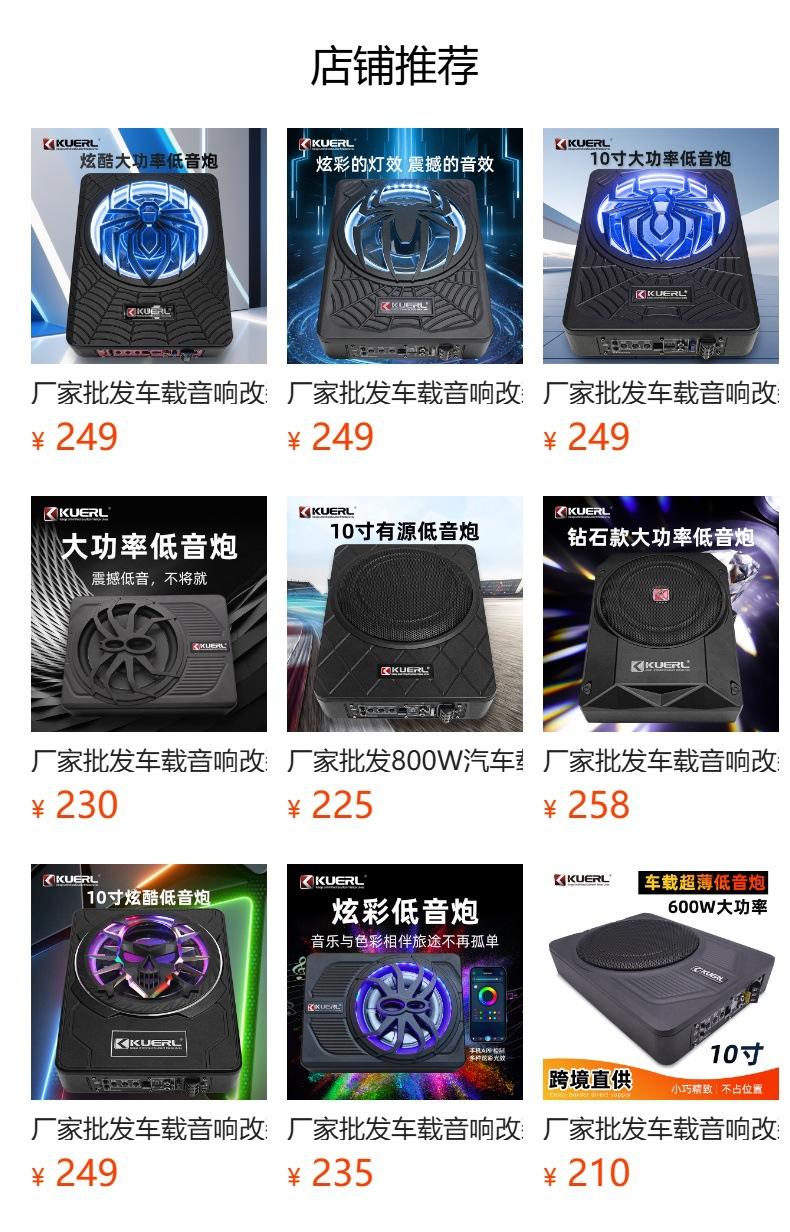View the 炫彩的灯效 震撼的音效 subwoofer item
Image resolution: width=790 pixels, height=1232 pixels.
[405, 246]
